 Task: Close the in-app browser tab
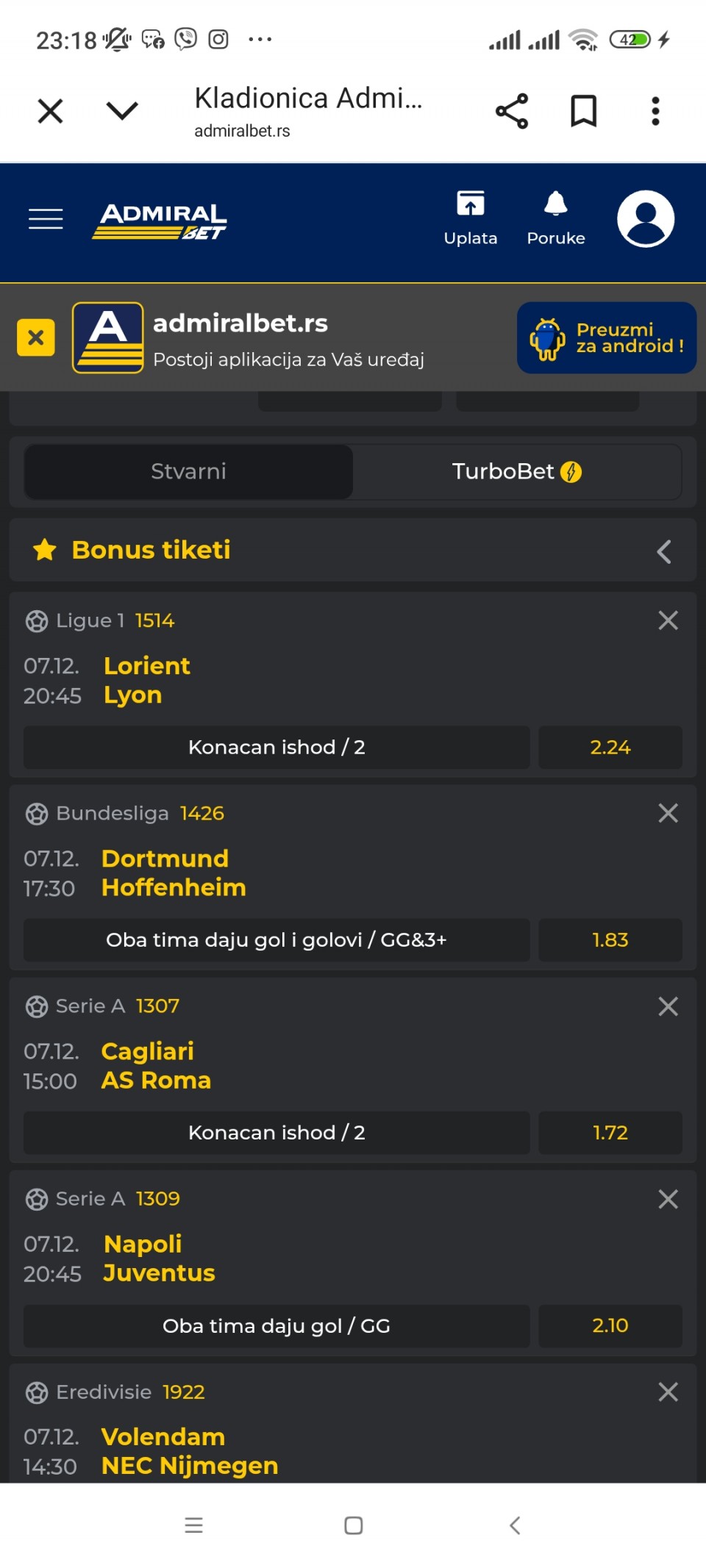(x=50, y=111)
